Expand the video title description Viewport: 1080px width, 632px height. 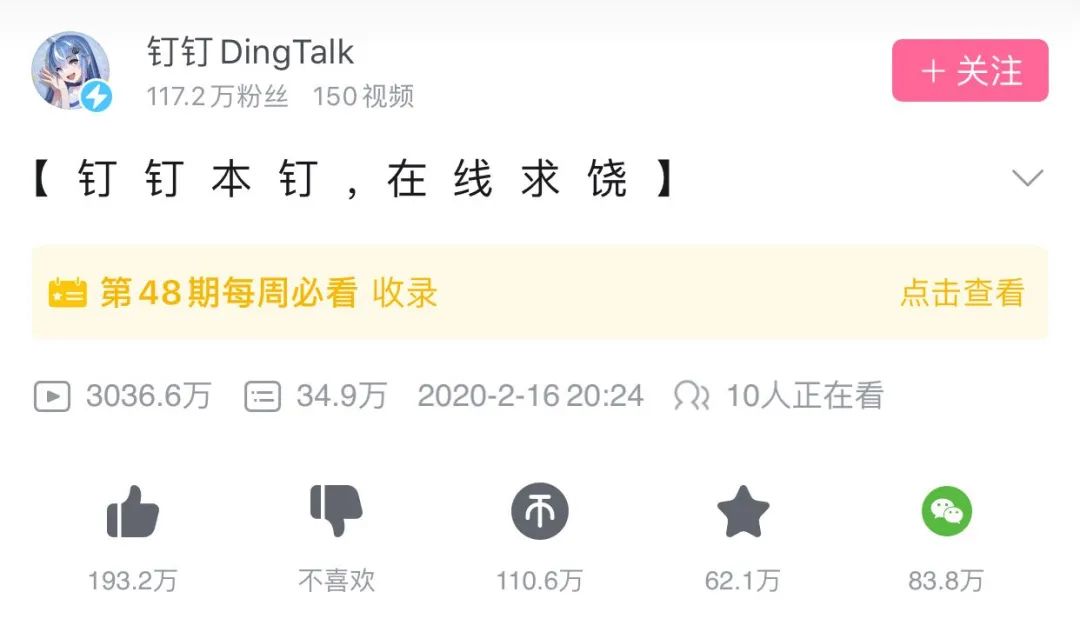[x=1027, y=179]
